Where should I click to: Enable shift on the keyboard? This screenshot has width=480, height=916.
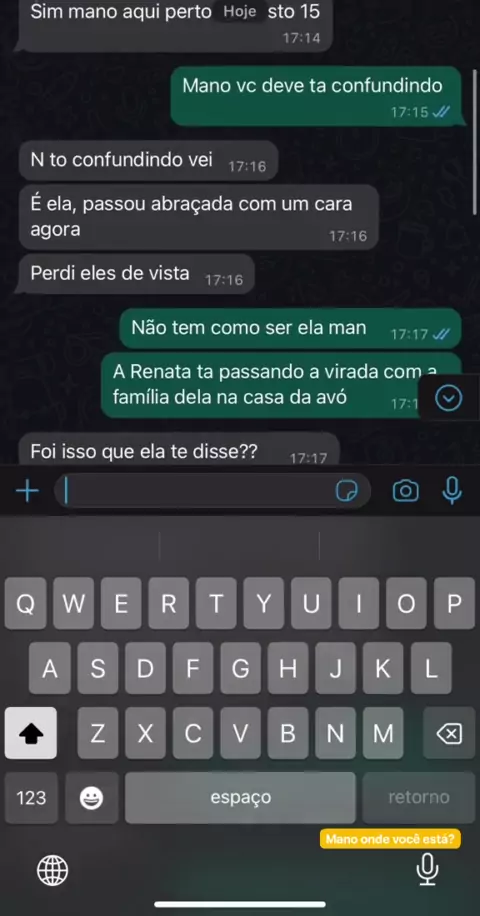(x=30, y=733)
